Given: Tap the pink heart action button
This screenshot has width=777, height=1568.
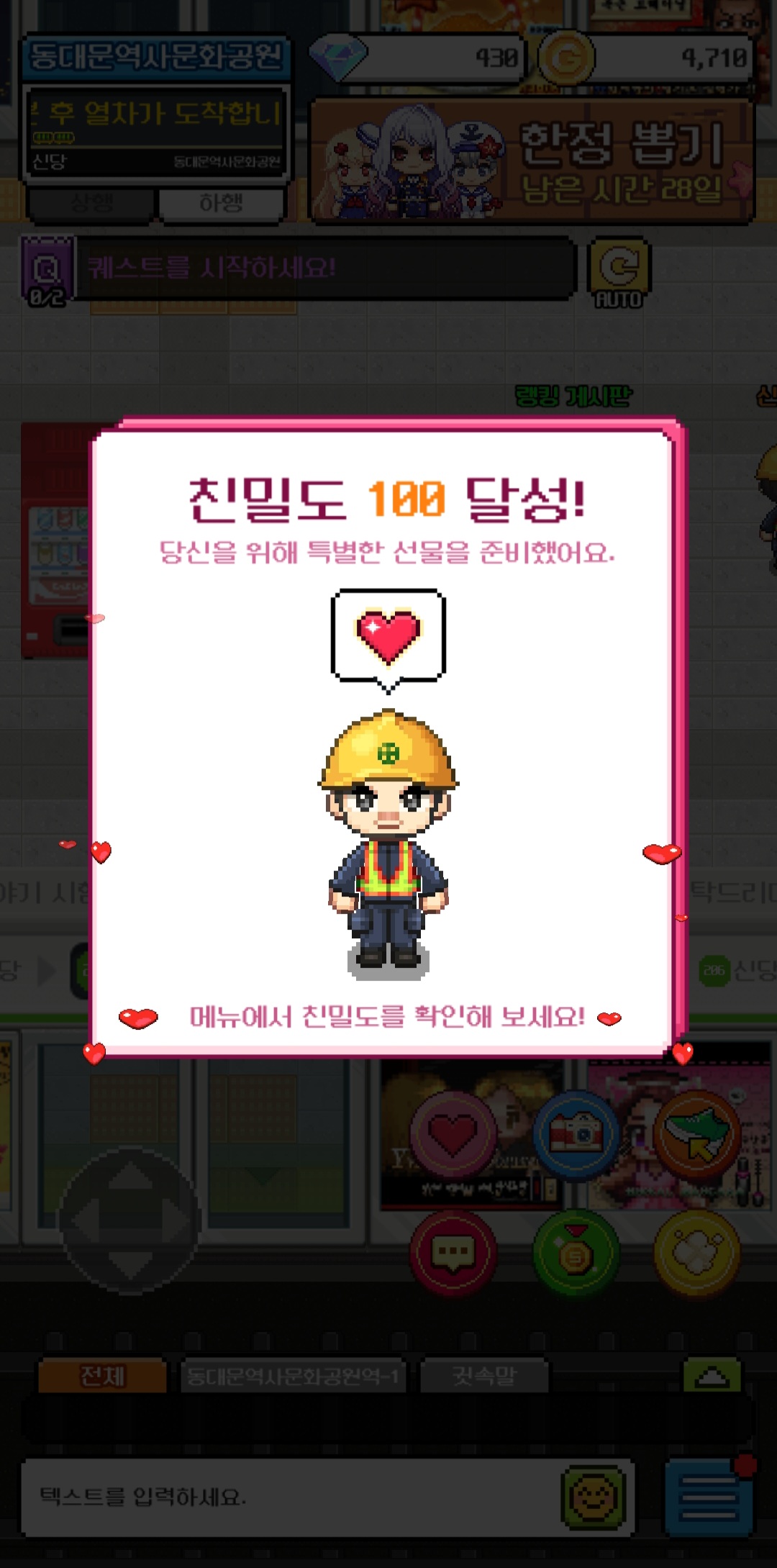Looking at the screenshot, I should [453, 1135].
